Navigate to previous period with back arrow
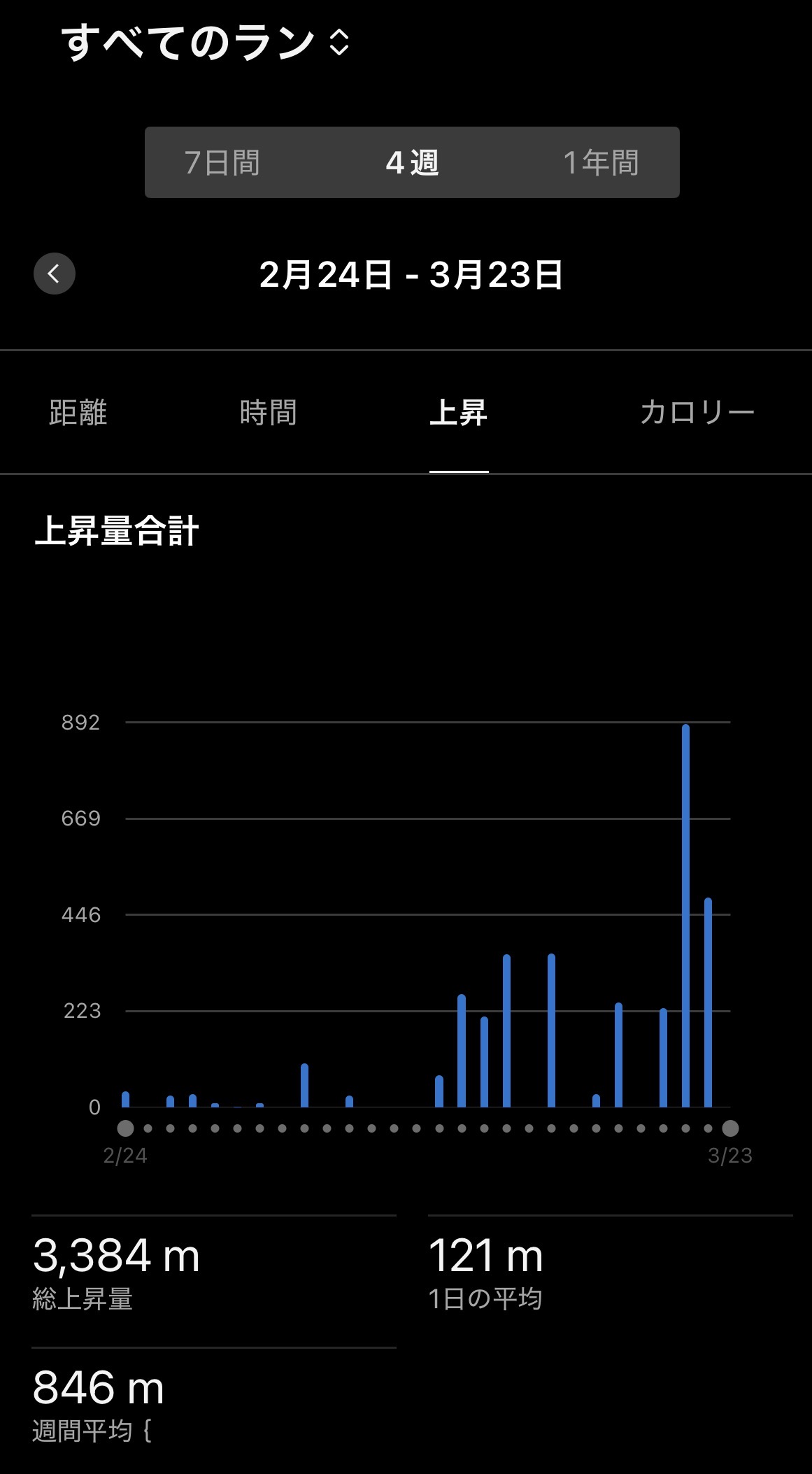The width and height of the screenshot is (812, 1474). click(54, 274)
